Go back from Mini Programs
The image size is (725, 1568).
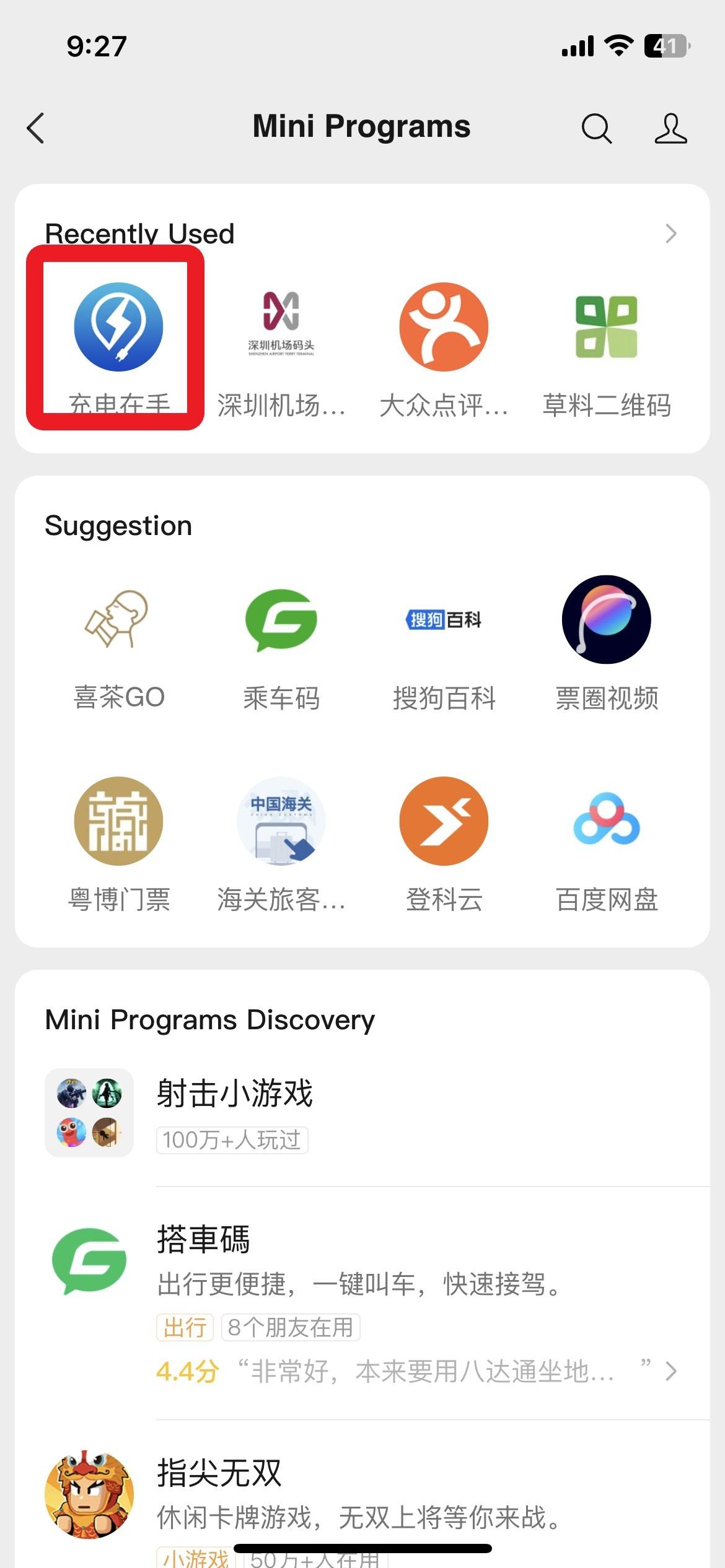36,128
